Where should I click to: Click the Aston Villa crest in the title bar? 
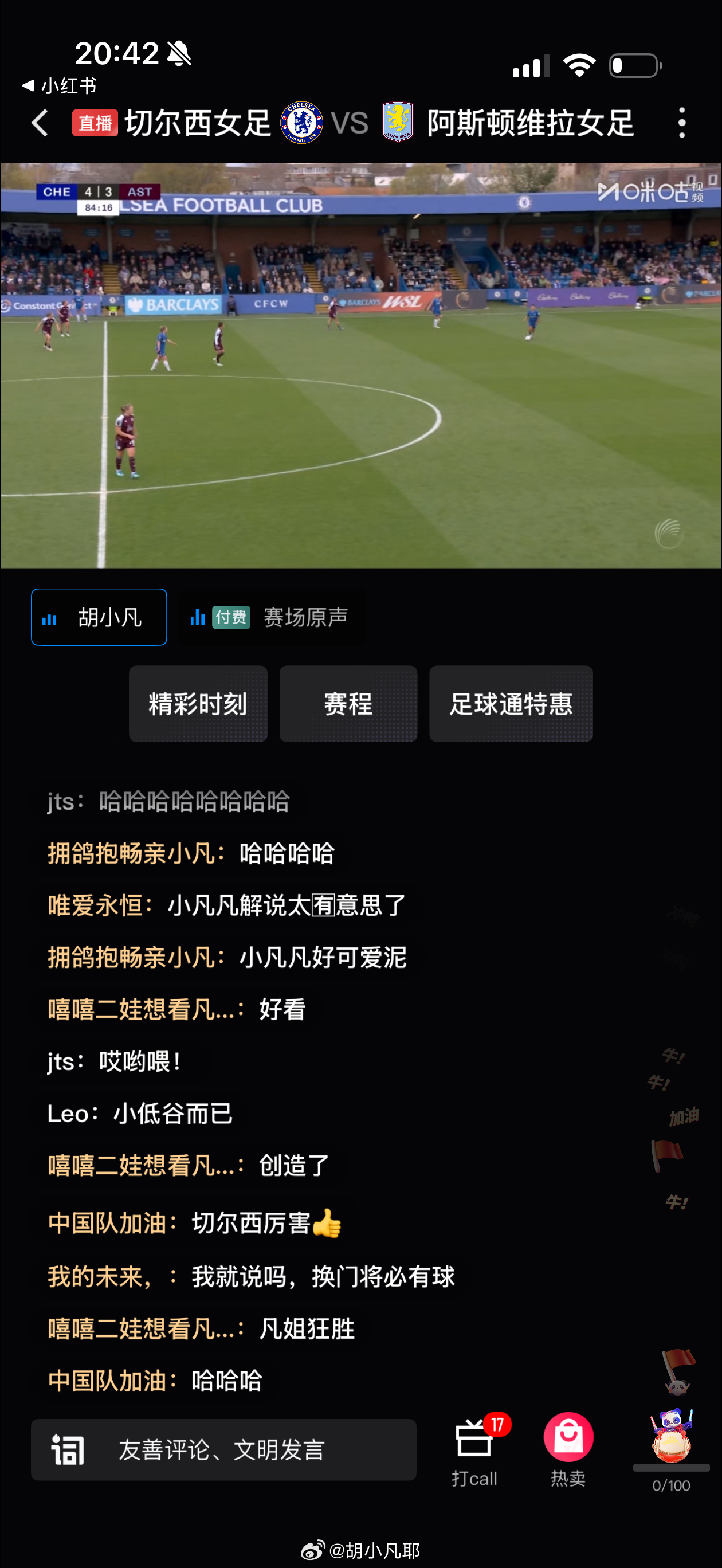[x=398, y=123]
